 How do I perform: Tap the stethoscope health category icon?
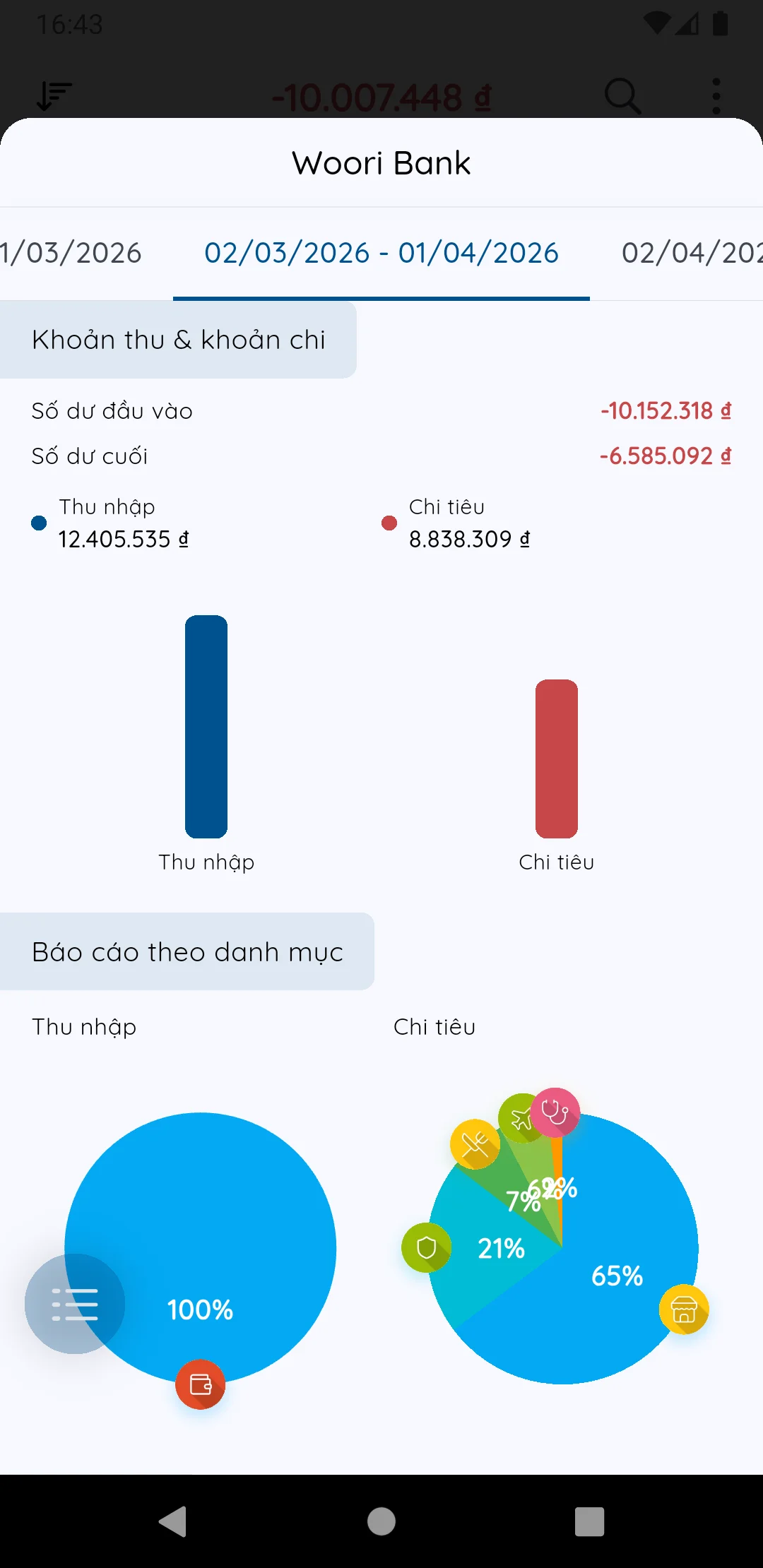pos(555,1112)
